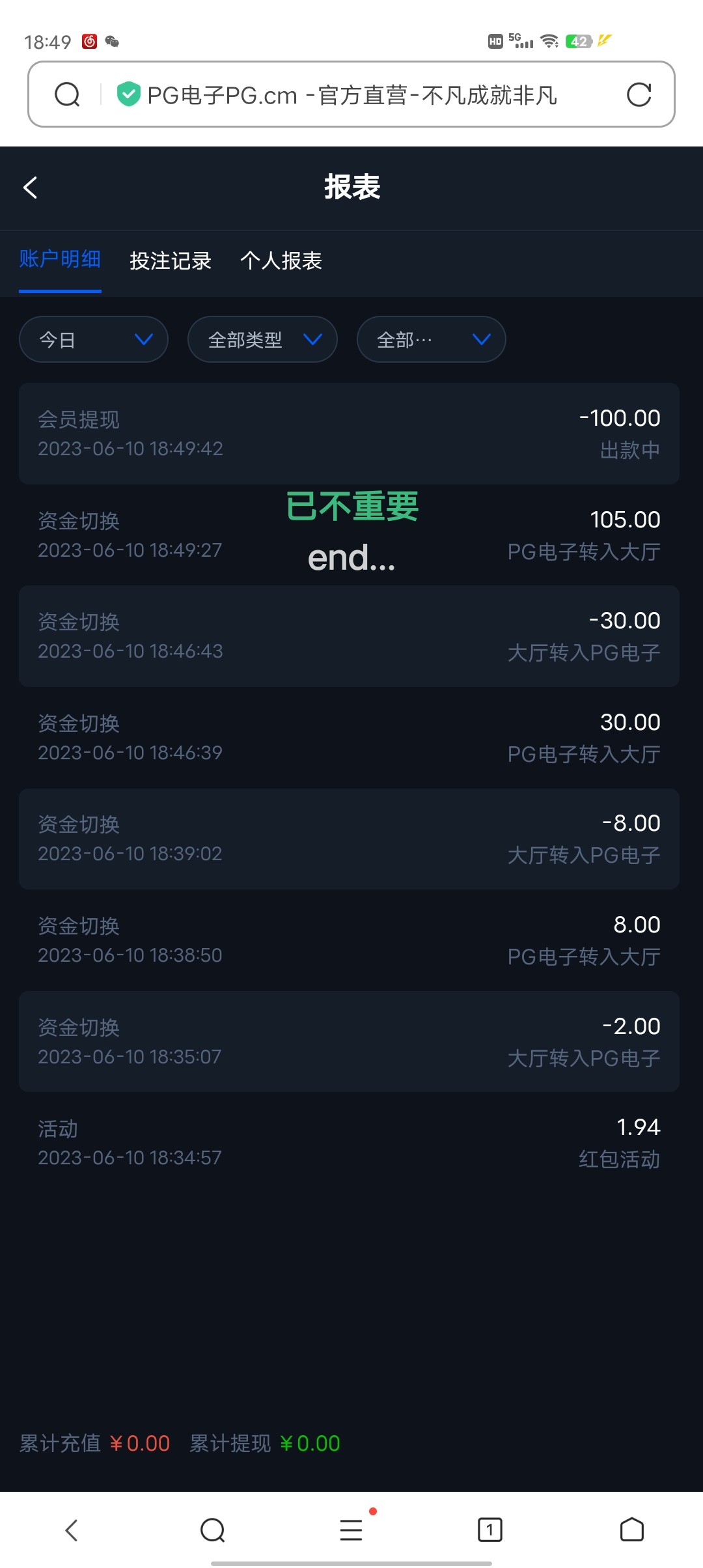Image resolution: width=703 pixels, height=1568 pixels.
Task: Go back from the 报表 page
Action: pos(31,188)
